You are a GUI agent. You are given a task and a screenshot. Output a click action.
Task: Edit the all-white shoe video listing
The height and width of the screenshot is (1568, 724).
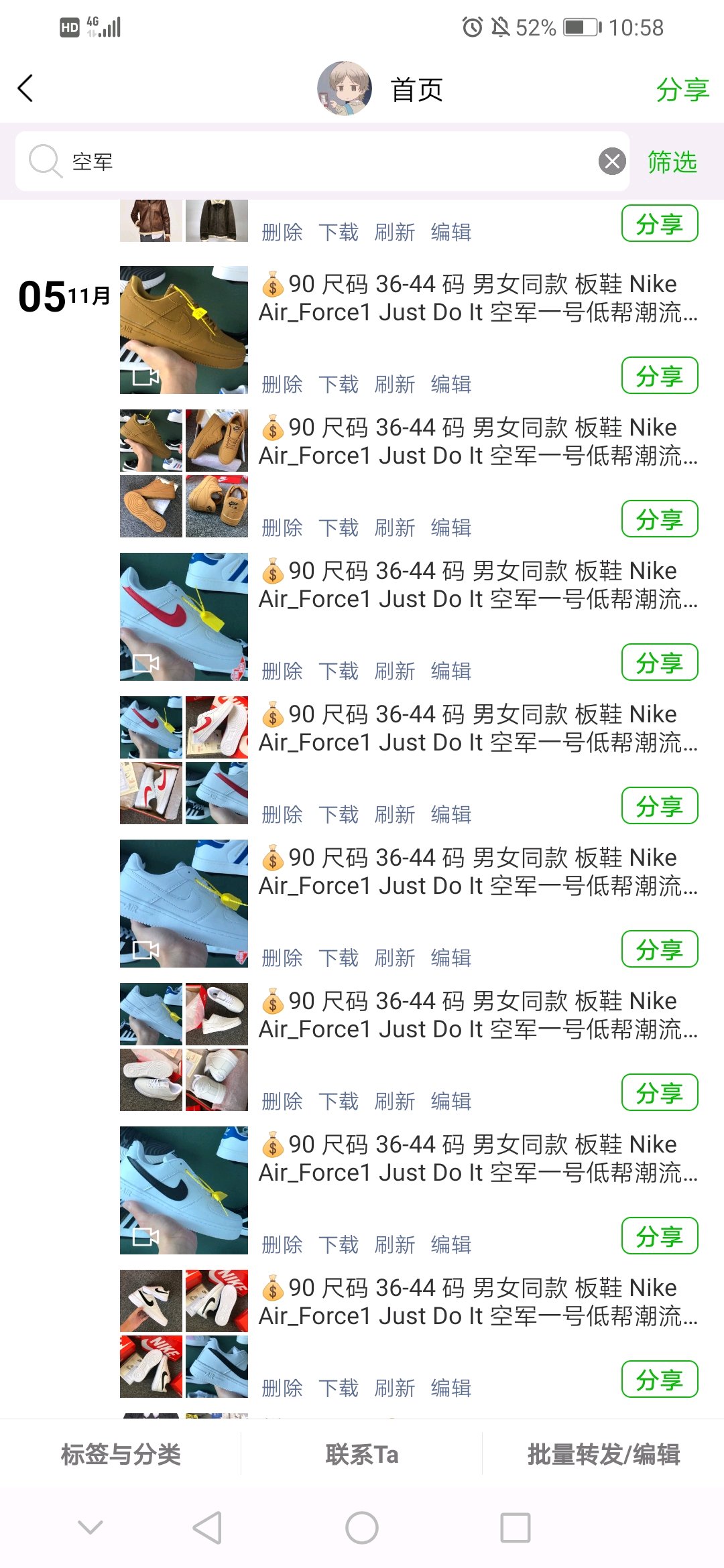pos(450,958)
